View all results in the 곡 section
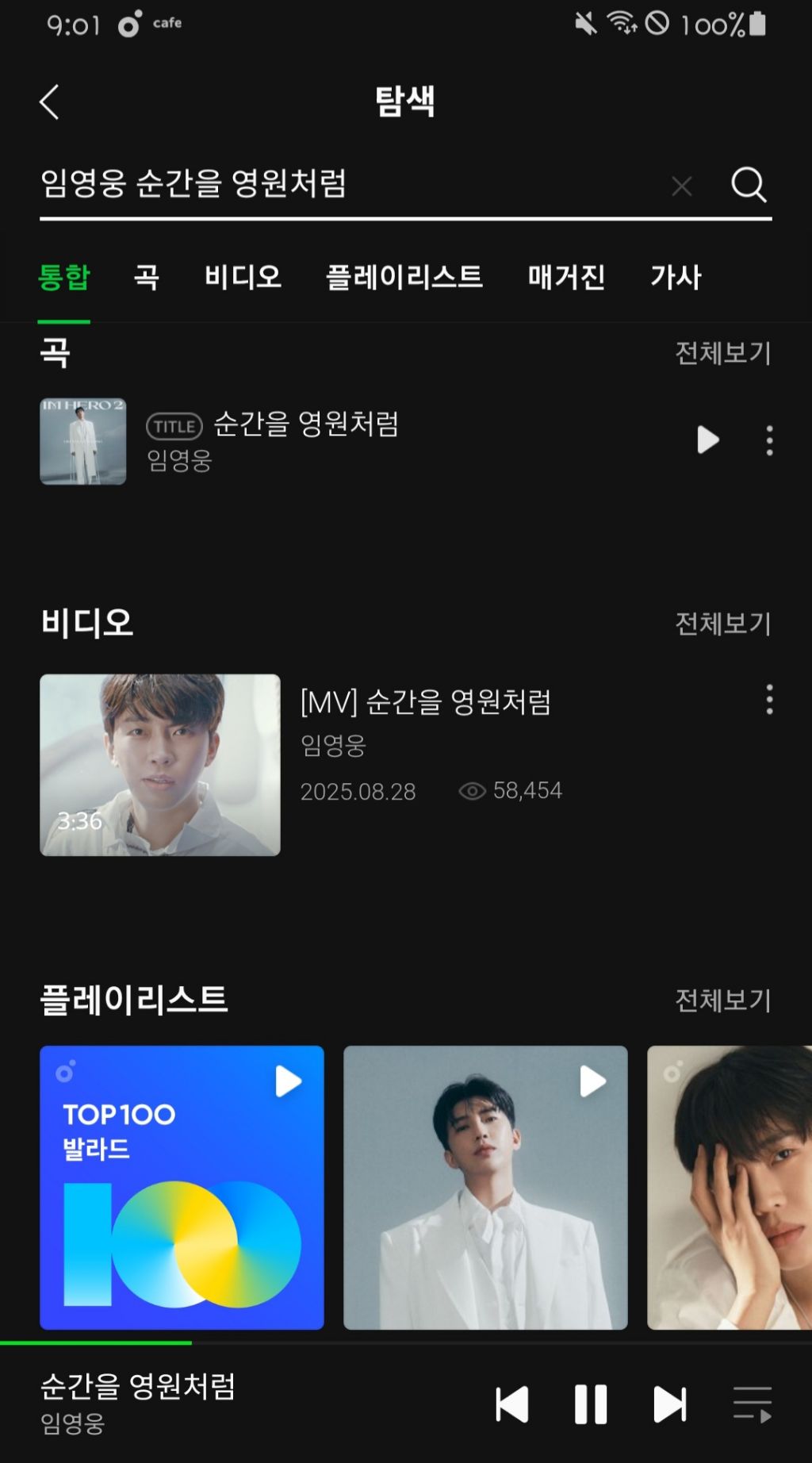The width and height of the screenshot is (812, 1463). (722, 353)
